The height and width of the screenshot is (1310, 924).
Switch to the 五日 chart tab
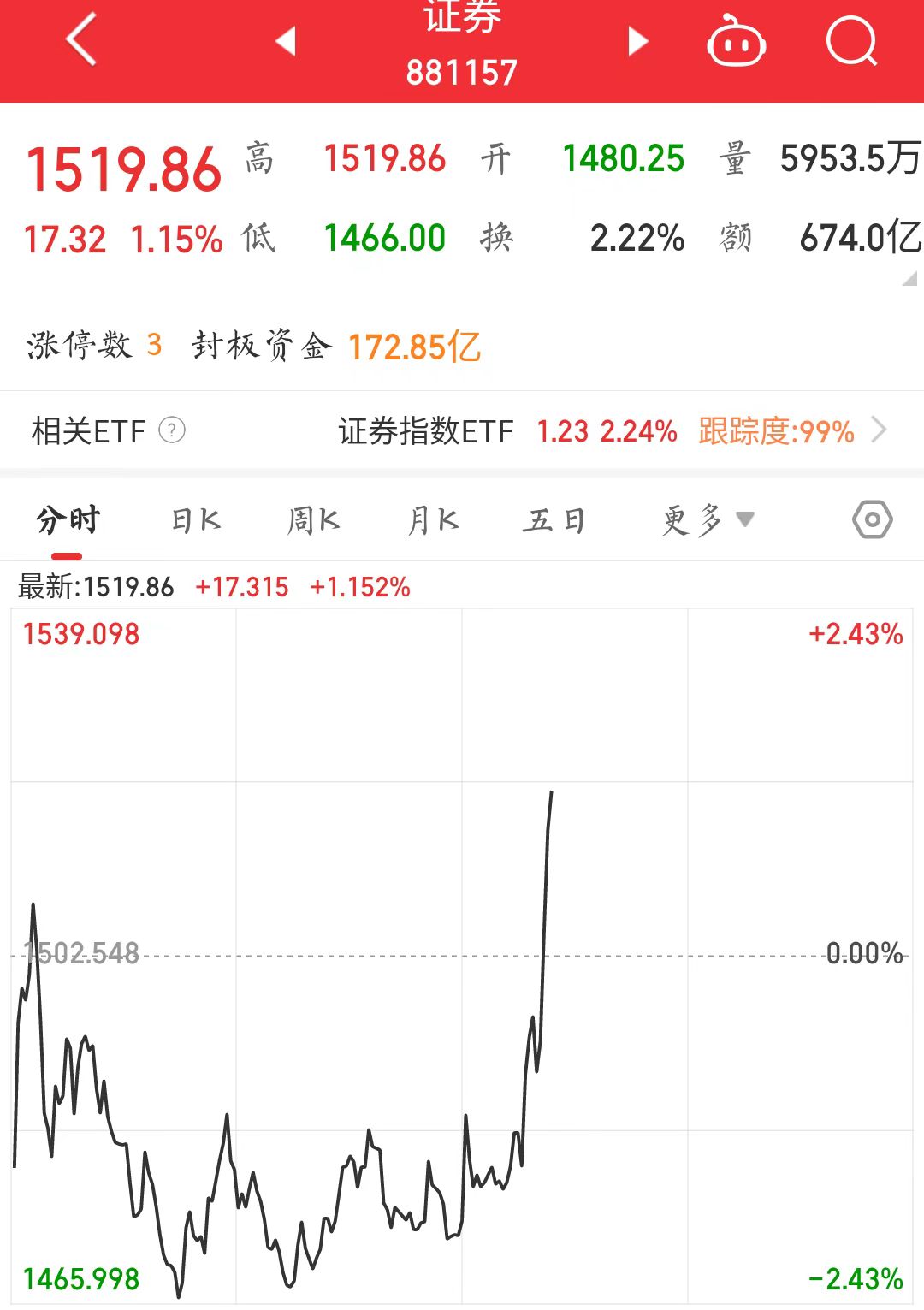click(554, 520)
